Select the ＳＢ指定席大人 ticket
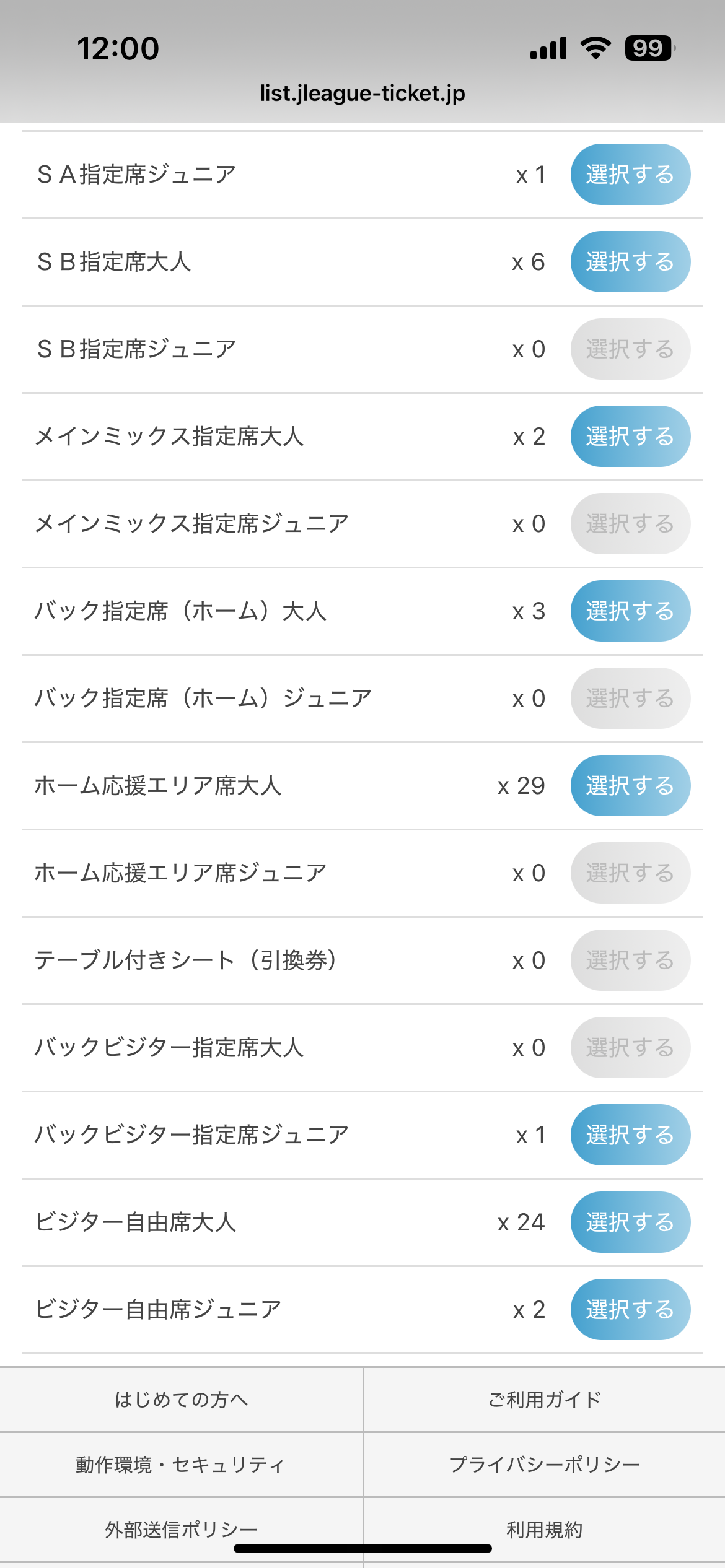 pyautogui.click(x=630, y=262)
